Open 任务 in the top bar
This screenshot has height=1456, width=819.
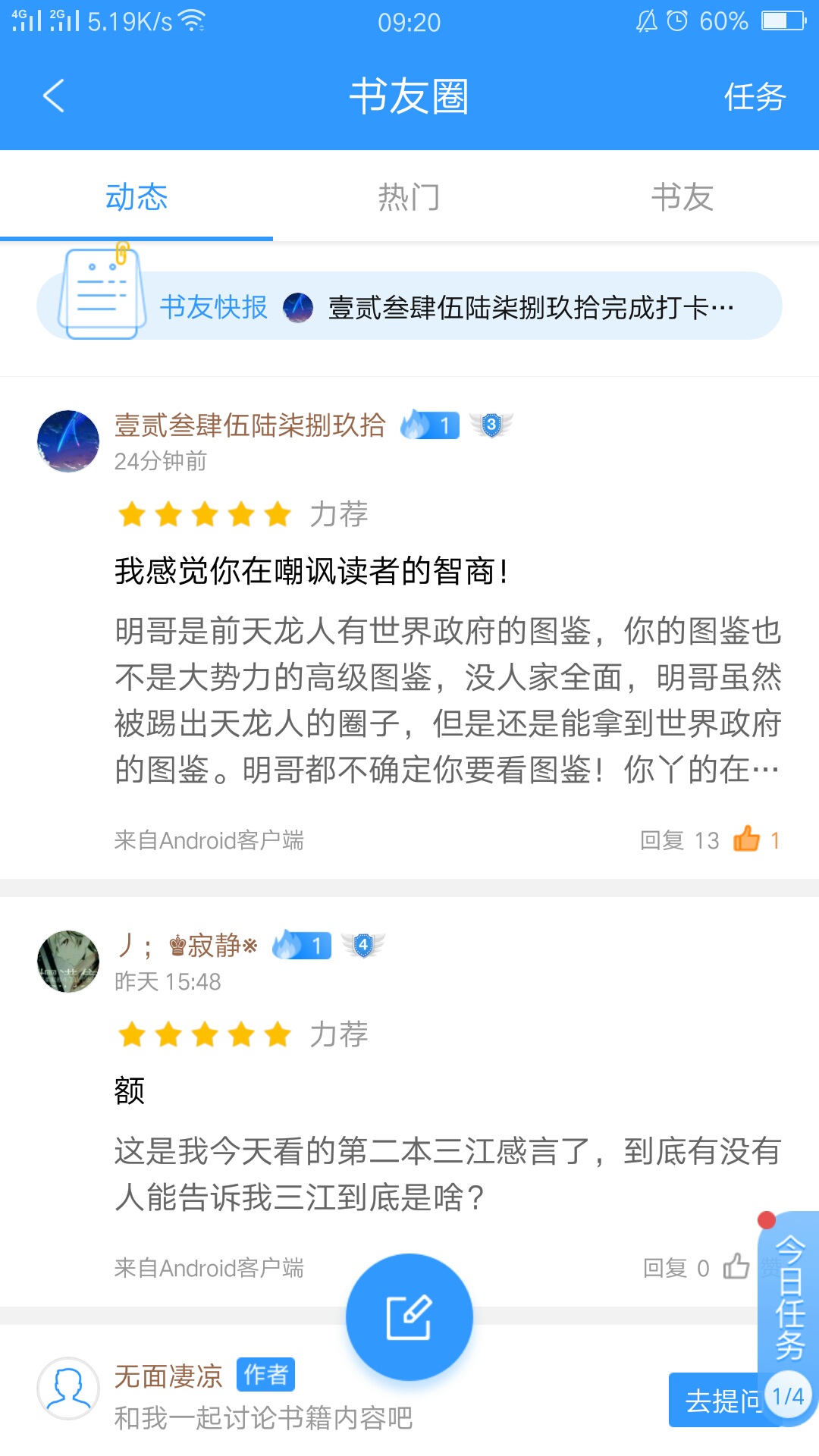click(x=754, y=97)
